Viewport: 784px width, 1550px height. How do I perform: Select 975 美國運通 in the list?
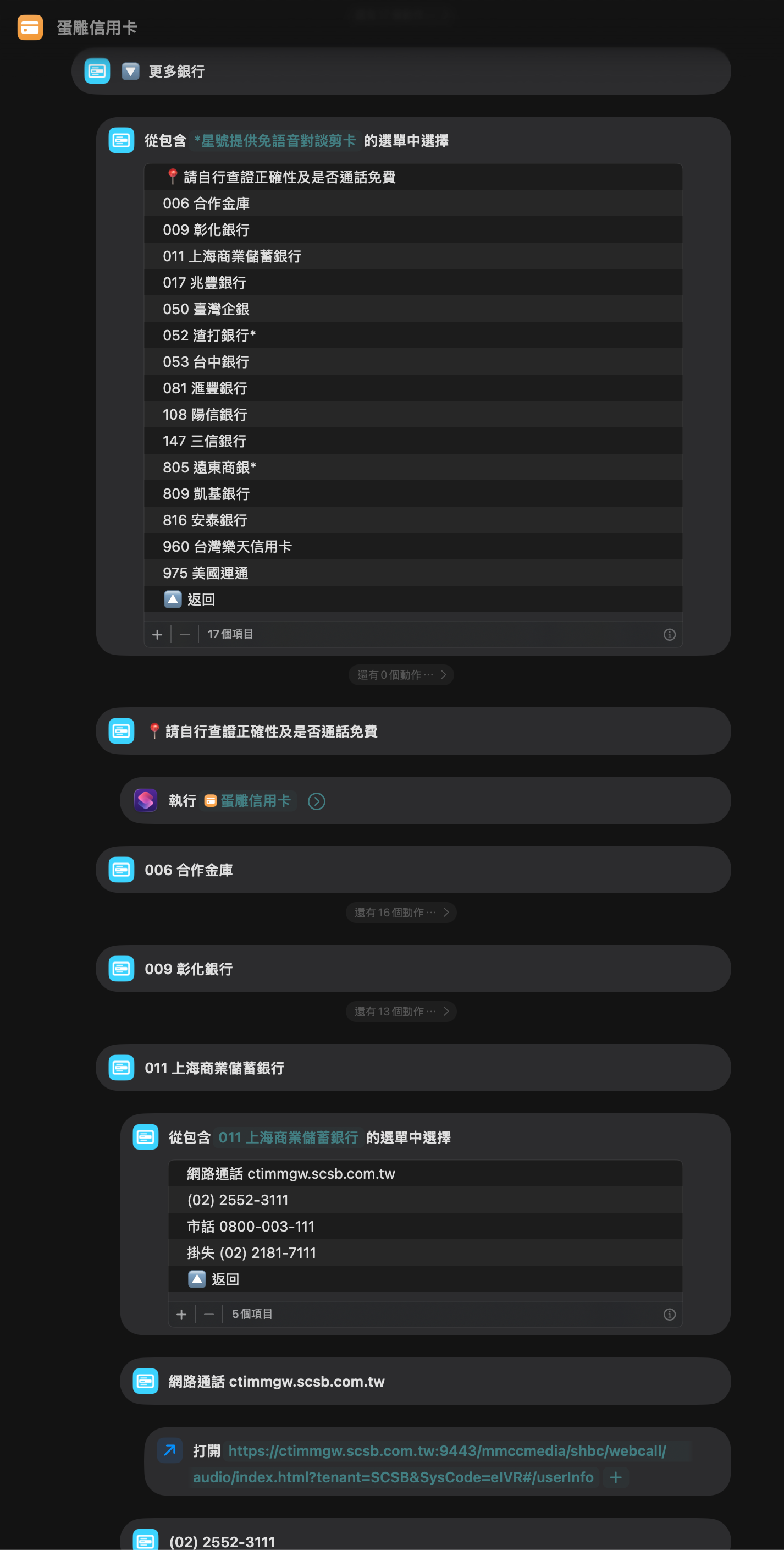pos(206,573)
